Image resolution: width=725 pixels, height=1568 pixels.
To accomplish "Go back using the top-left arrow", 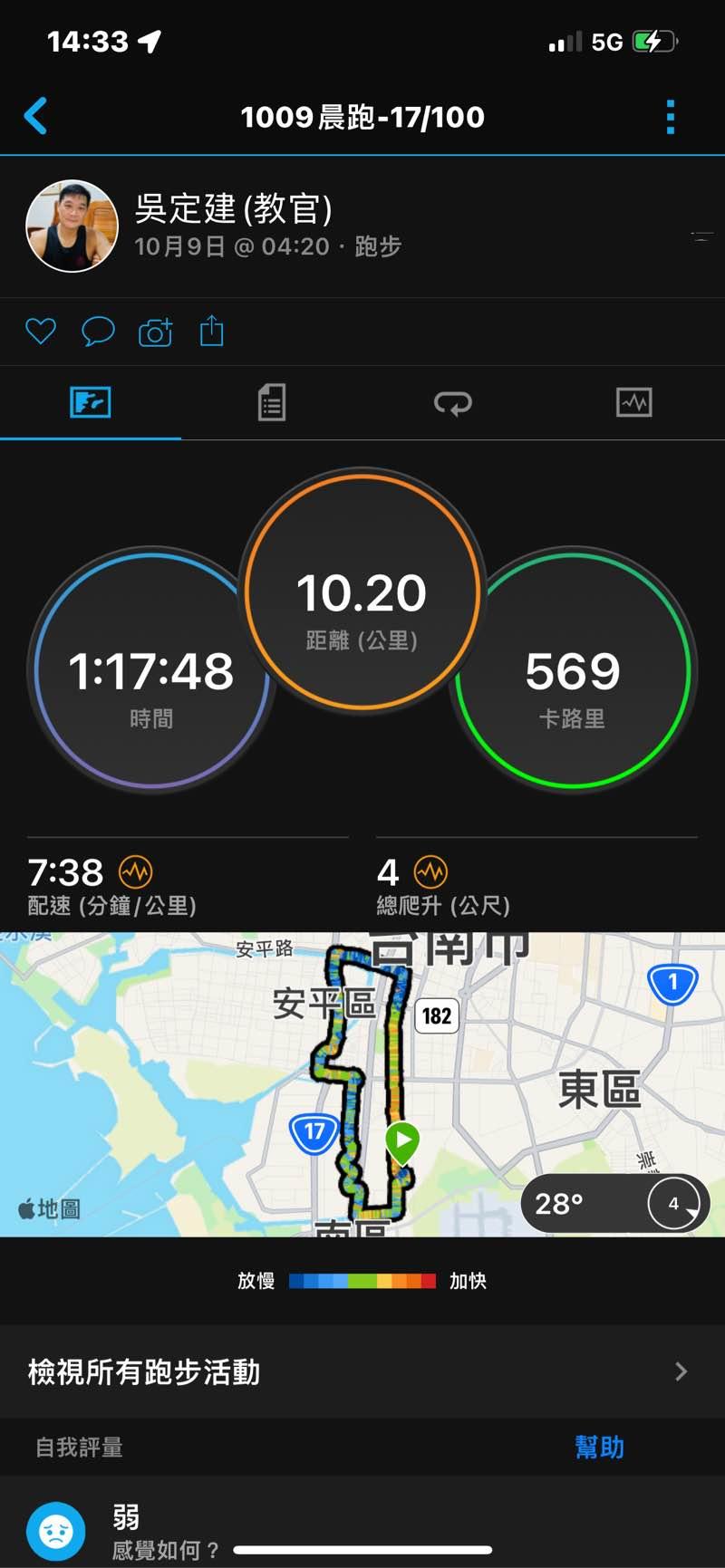I will [x=35, y=117].
